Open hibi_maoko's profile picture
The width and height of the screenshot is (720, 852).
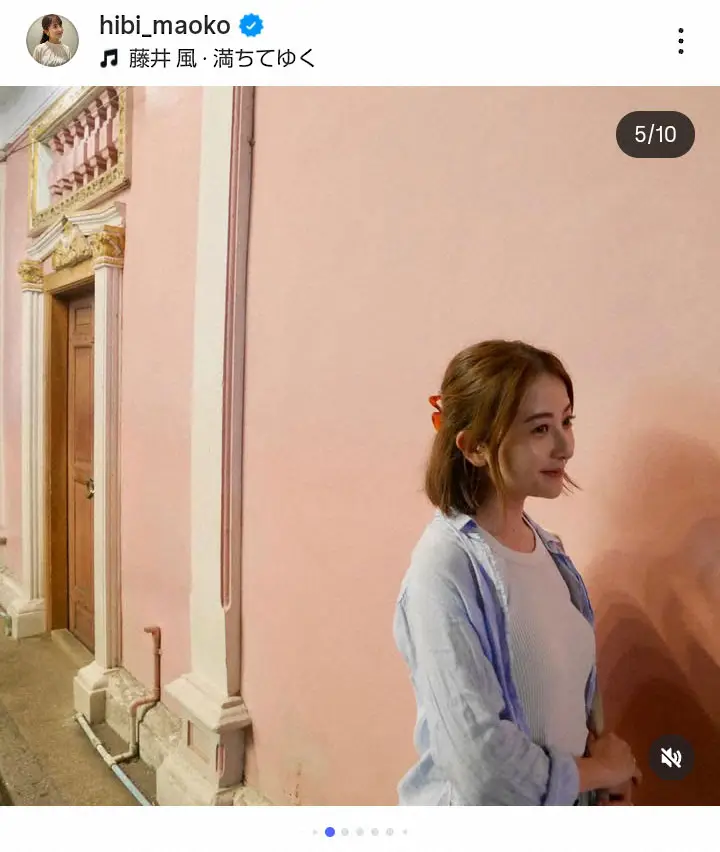[52, 41]
